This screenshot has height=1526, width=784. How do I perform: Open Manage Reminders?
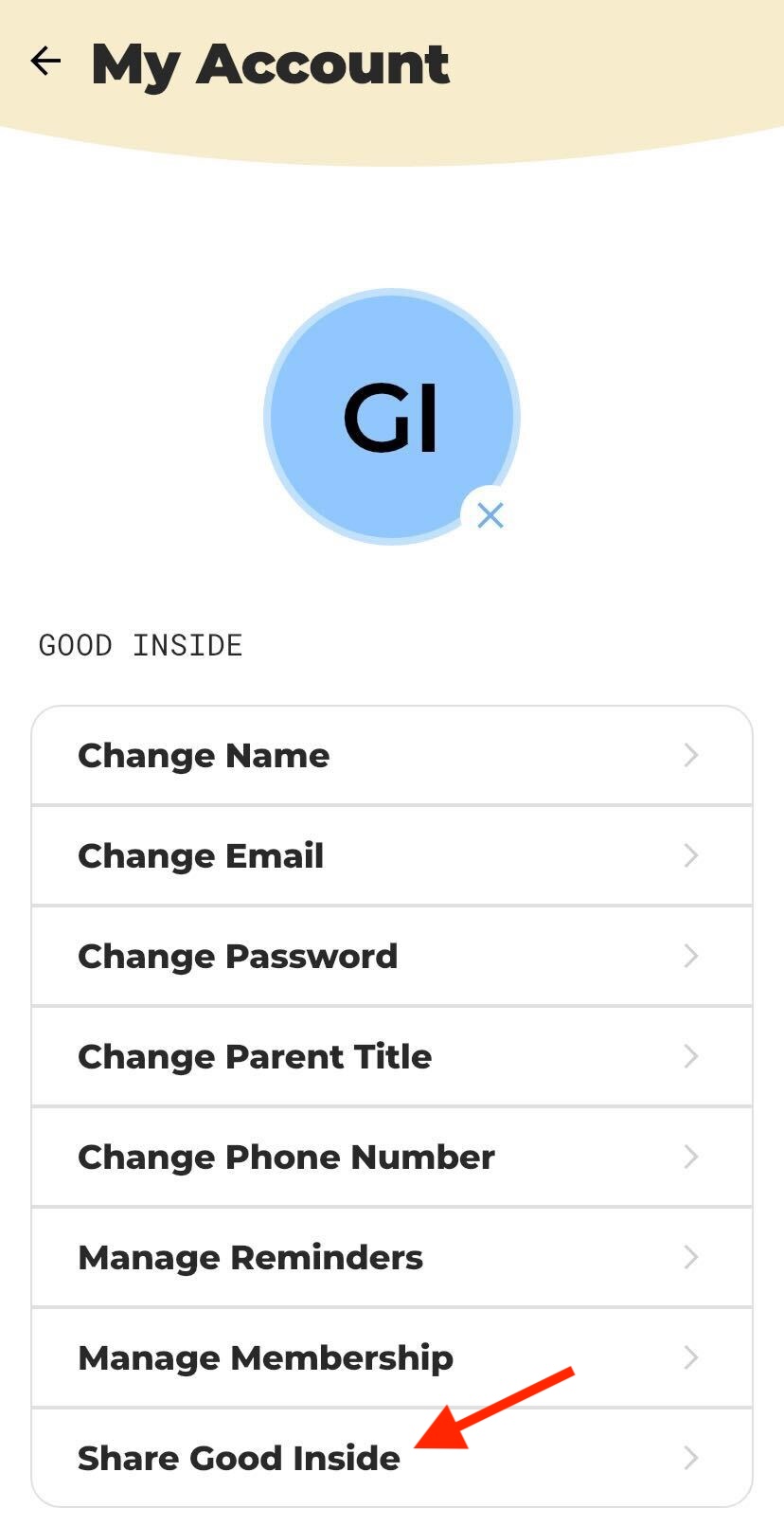tap(392, 1258)
